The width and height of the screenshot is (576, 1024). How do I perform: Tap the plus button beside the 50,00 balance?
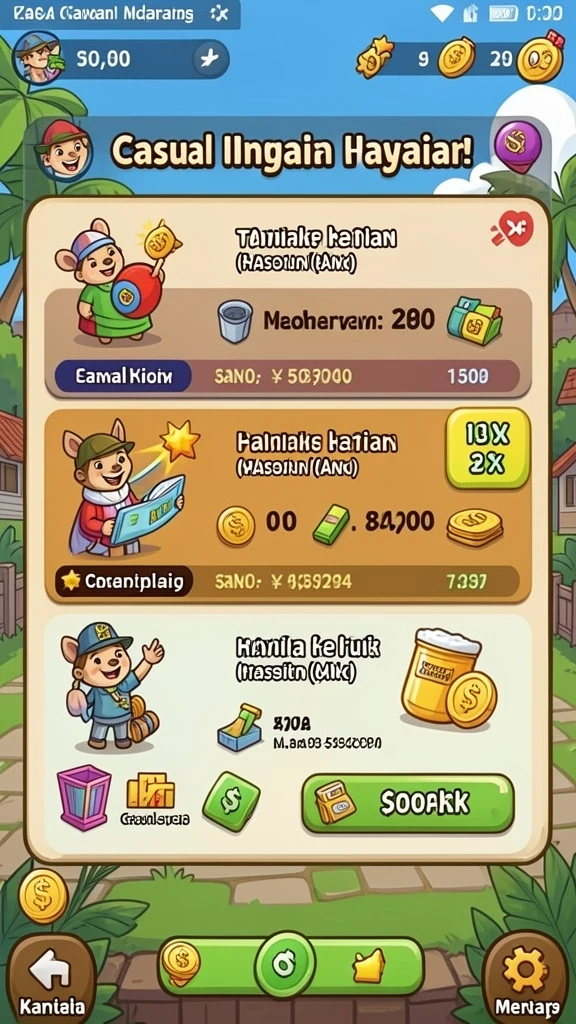click(x=209, y=59)
